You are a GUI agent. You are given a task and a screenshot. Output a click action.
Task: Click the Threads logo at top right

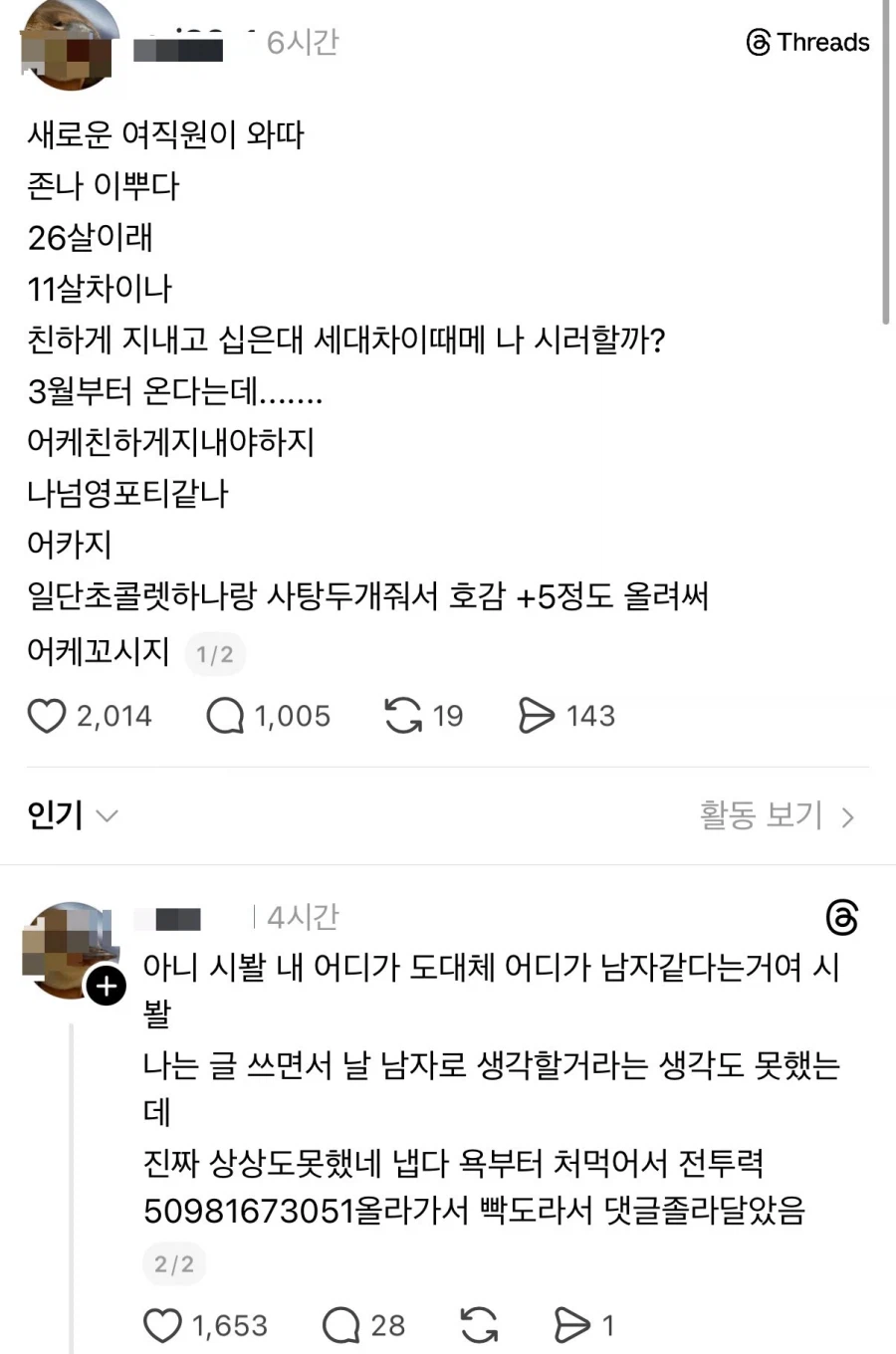pos(806,42)
